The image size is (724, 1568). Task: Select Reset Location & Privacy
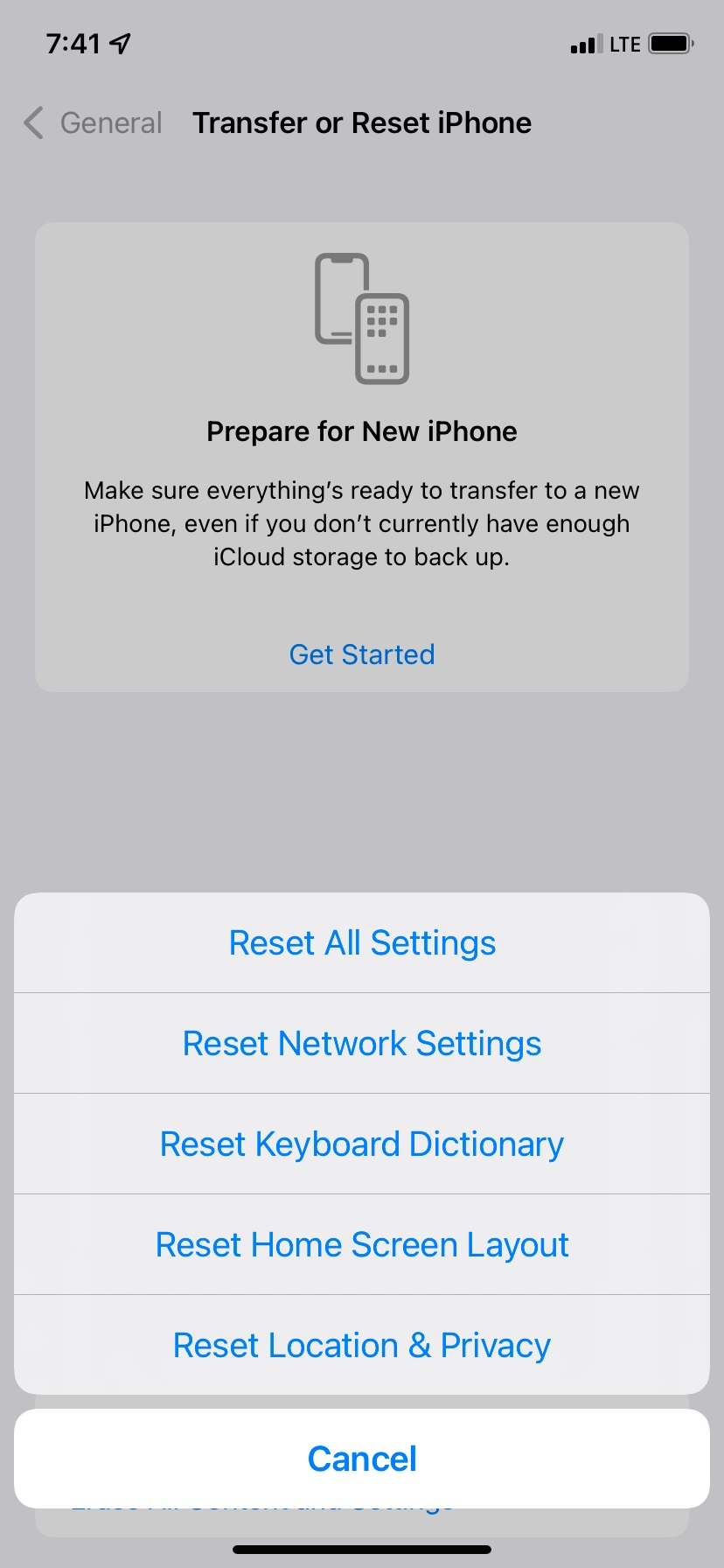(x=362, y=1345)
